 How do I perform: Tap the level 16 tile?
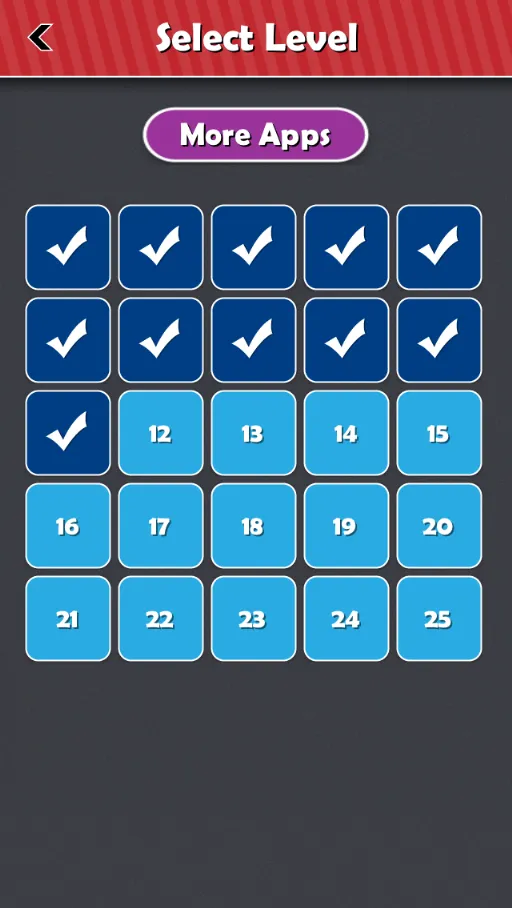tap(68, 526)
